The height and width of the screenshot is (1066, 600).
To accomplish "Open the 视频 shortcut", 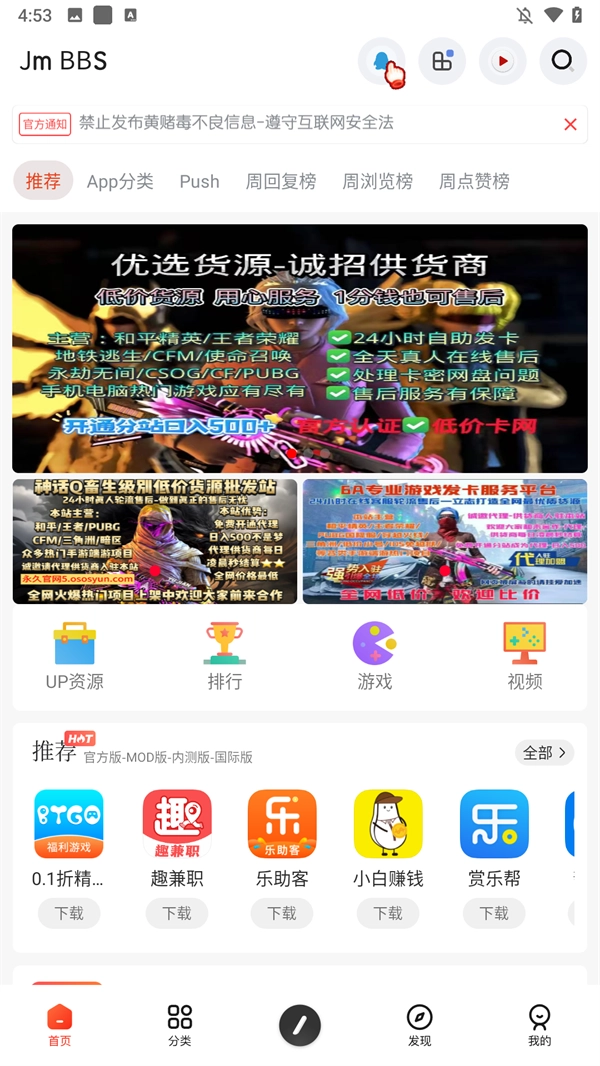I will 525,656.
